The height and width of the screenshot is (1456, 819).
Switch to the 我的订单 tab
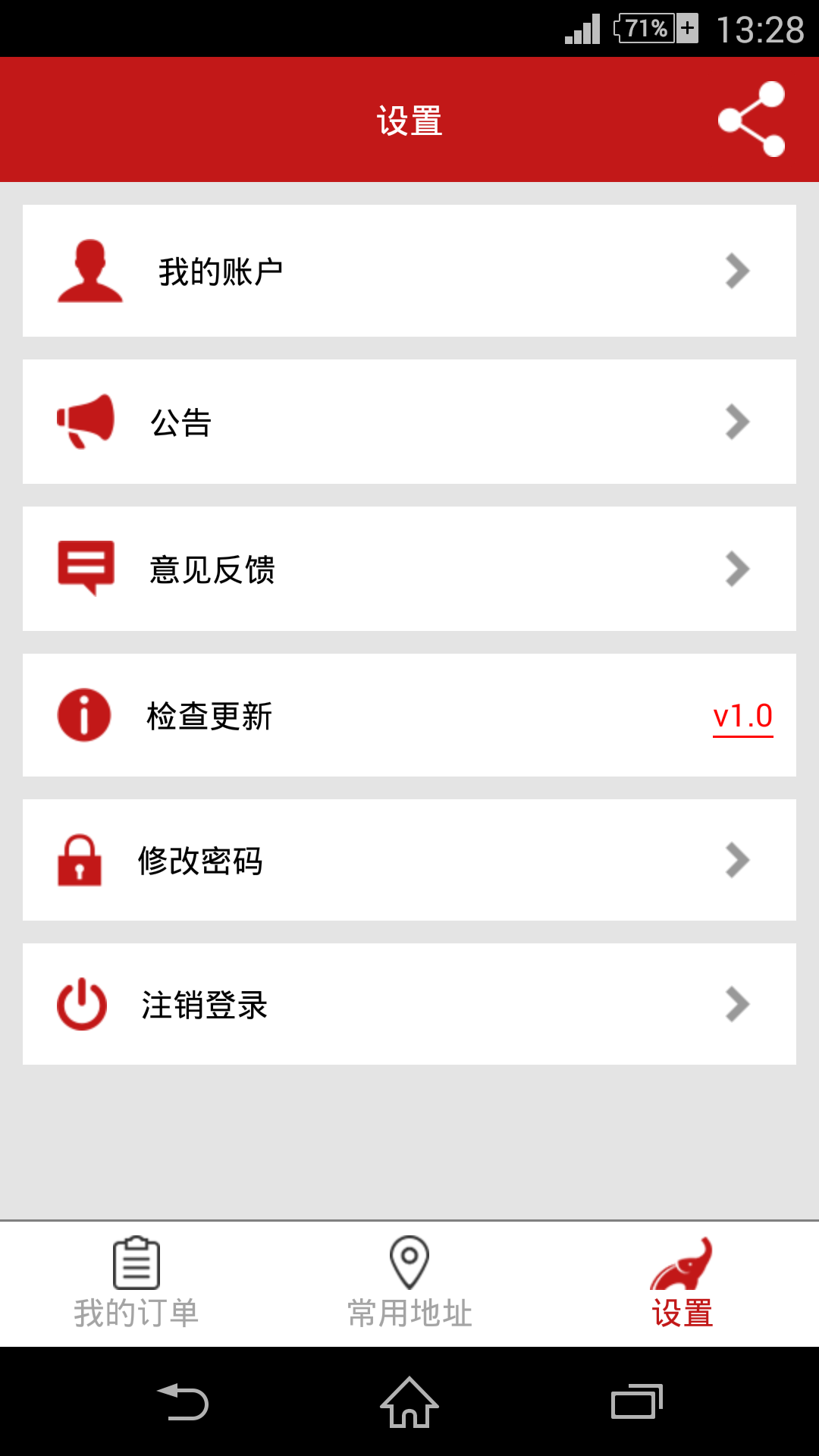pyautogui.click(x=136, y=1283)
